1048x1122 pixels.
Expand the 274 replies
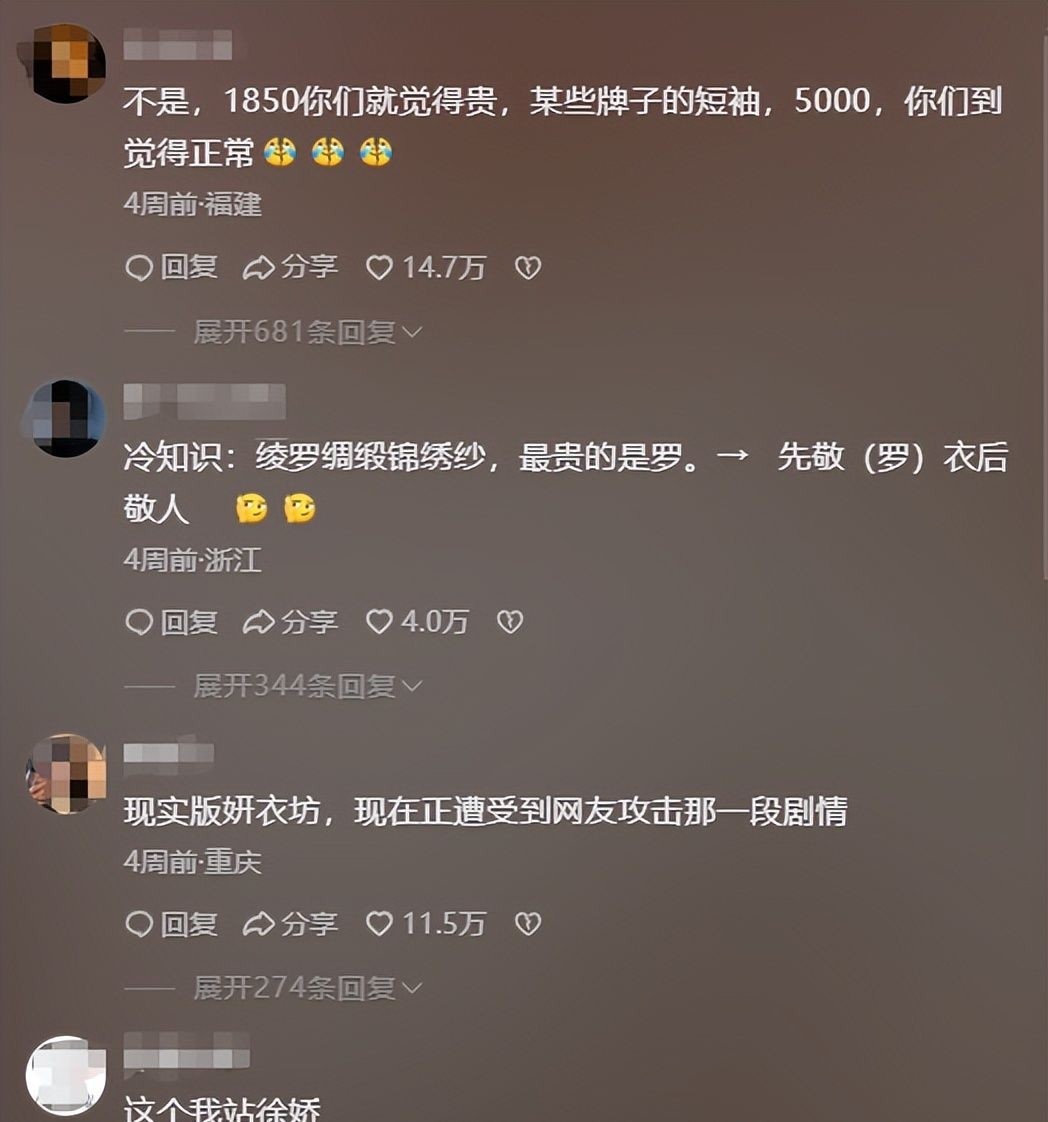tap(306, 988)
